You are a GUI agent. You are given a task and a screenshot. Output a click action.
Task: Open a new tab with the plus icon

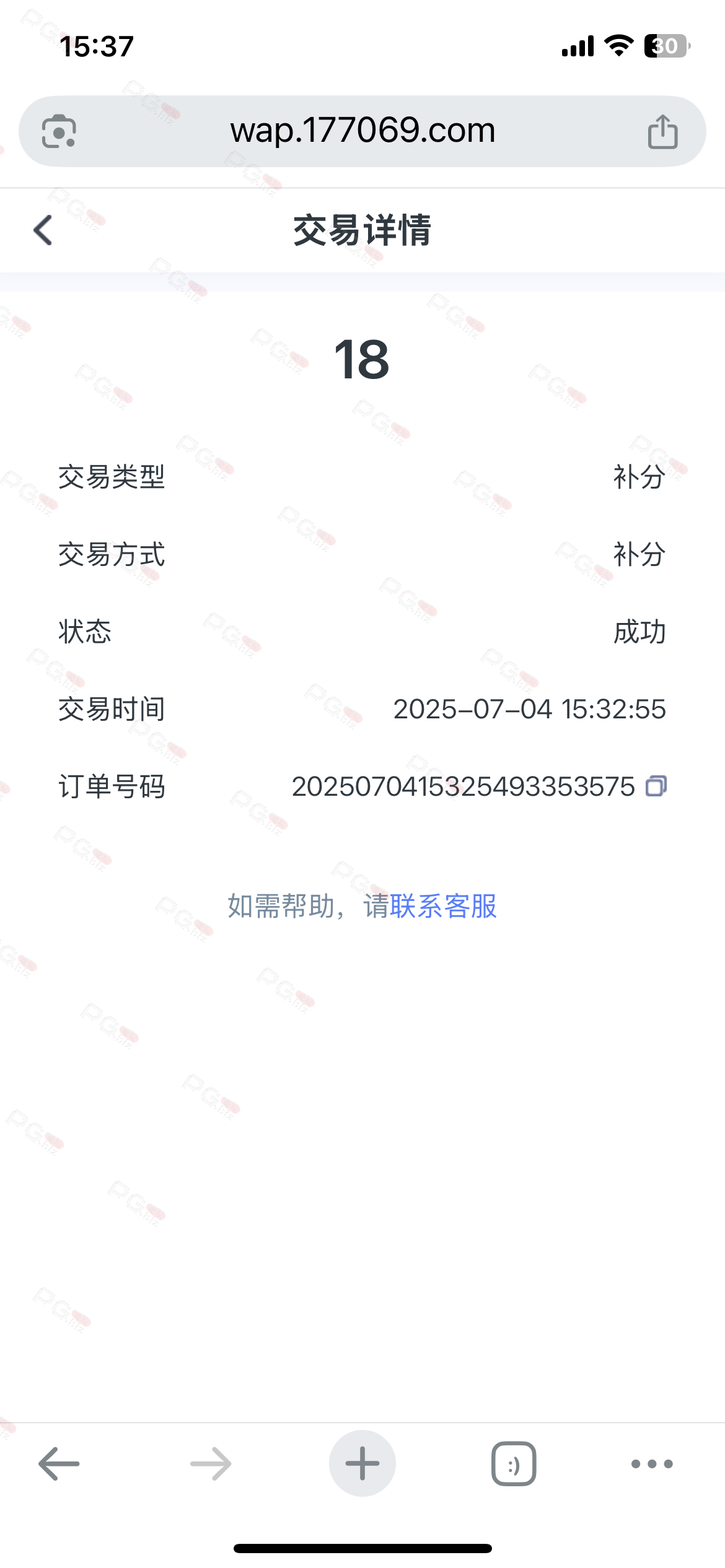tap(362, 1463)
